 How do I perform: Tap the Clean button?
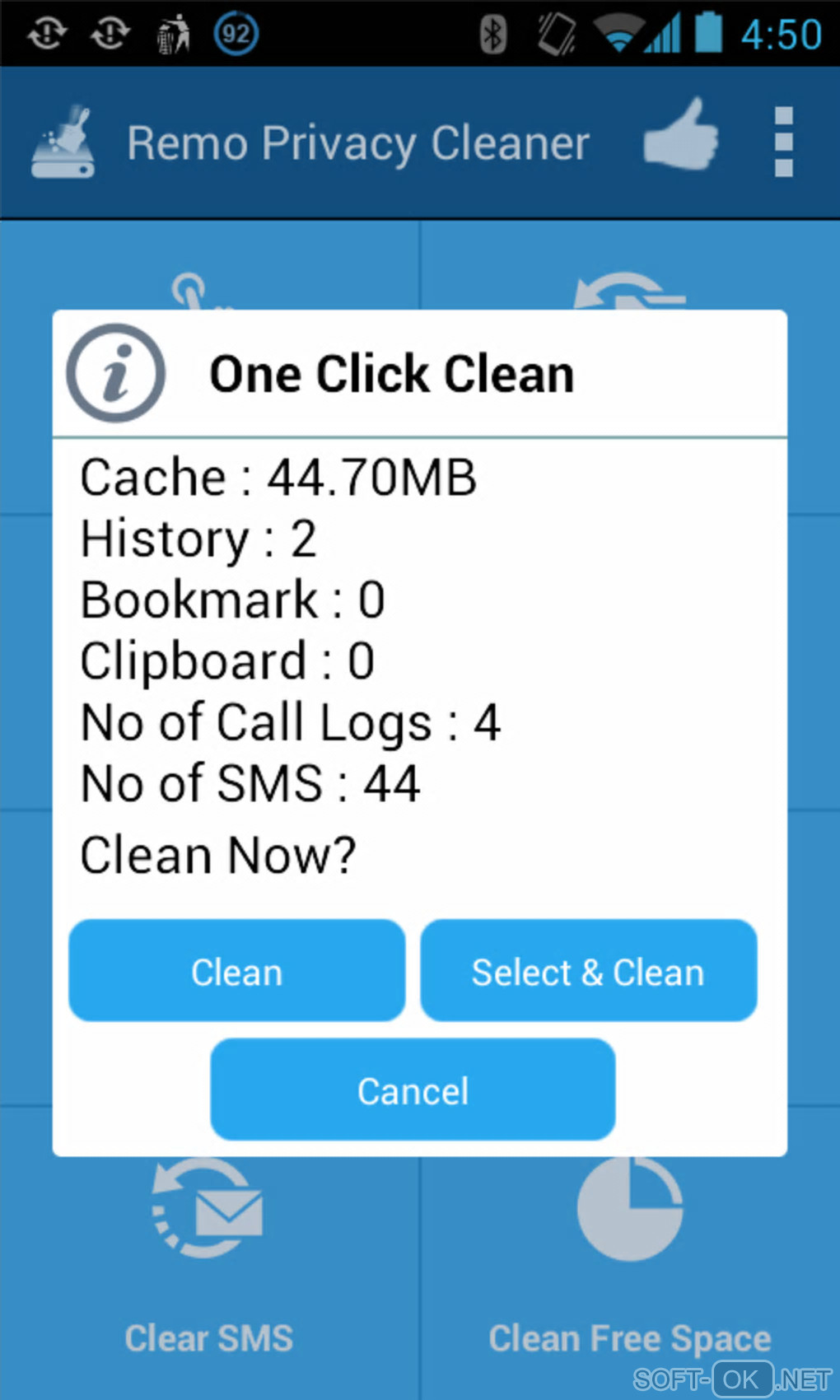coord(236,971)
